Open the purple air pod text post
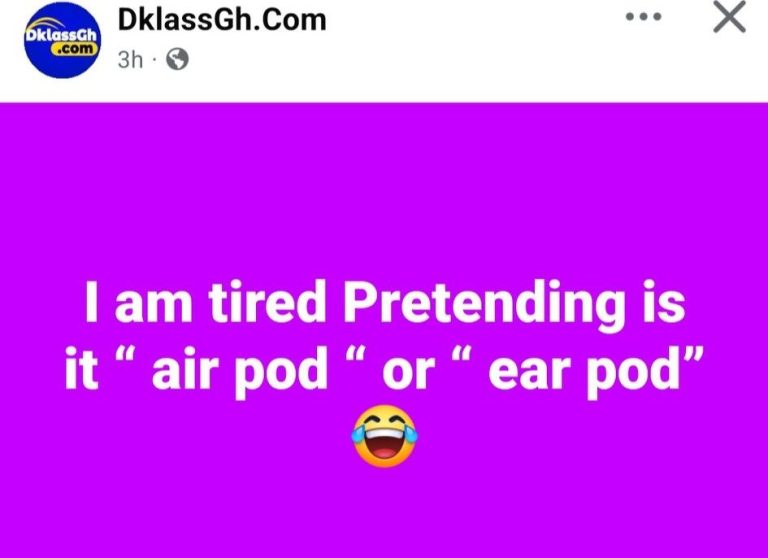The image size is (768, 558). pyautogui.click(x=384, y=330)
